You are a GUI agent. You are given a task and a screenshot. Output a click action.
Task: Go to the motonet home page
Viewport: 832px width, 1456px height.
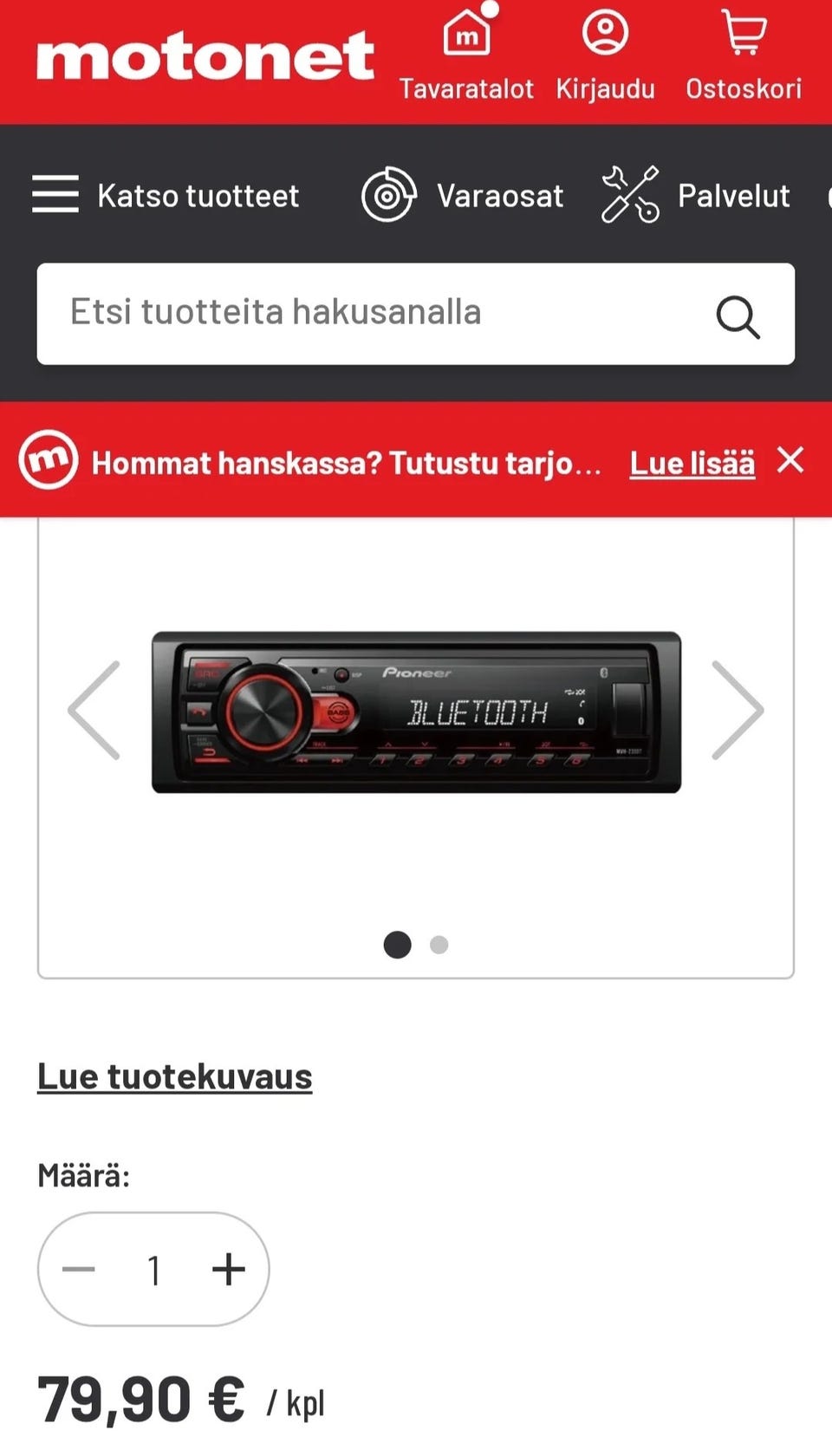point(205,57)
